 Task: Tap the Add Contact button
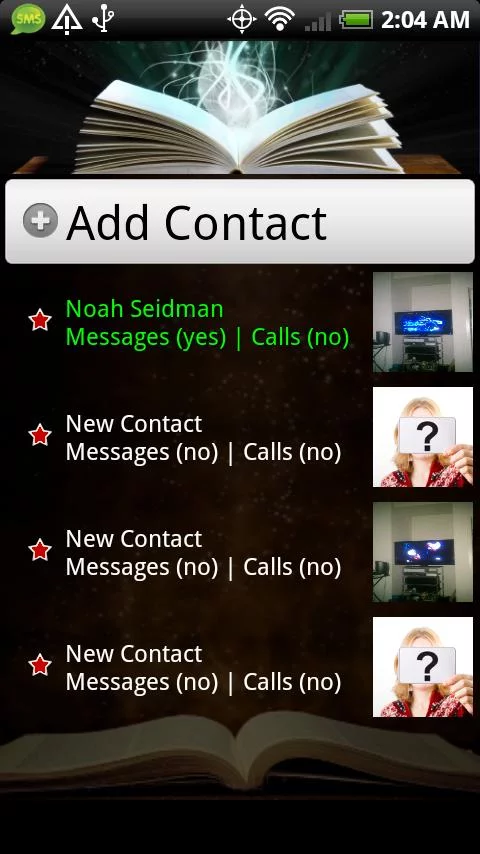(x=240, y=222)
